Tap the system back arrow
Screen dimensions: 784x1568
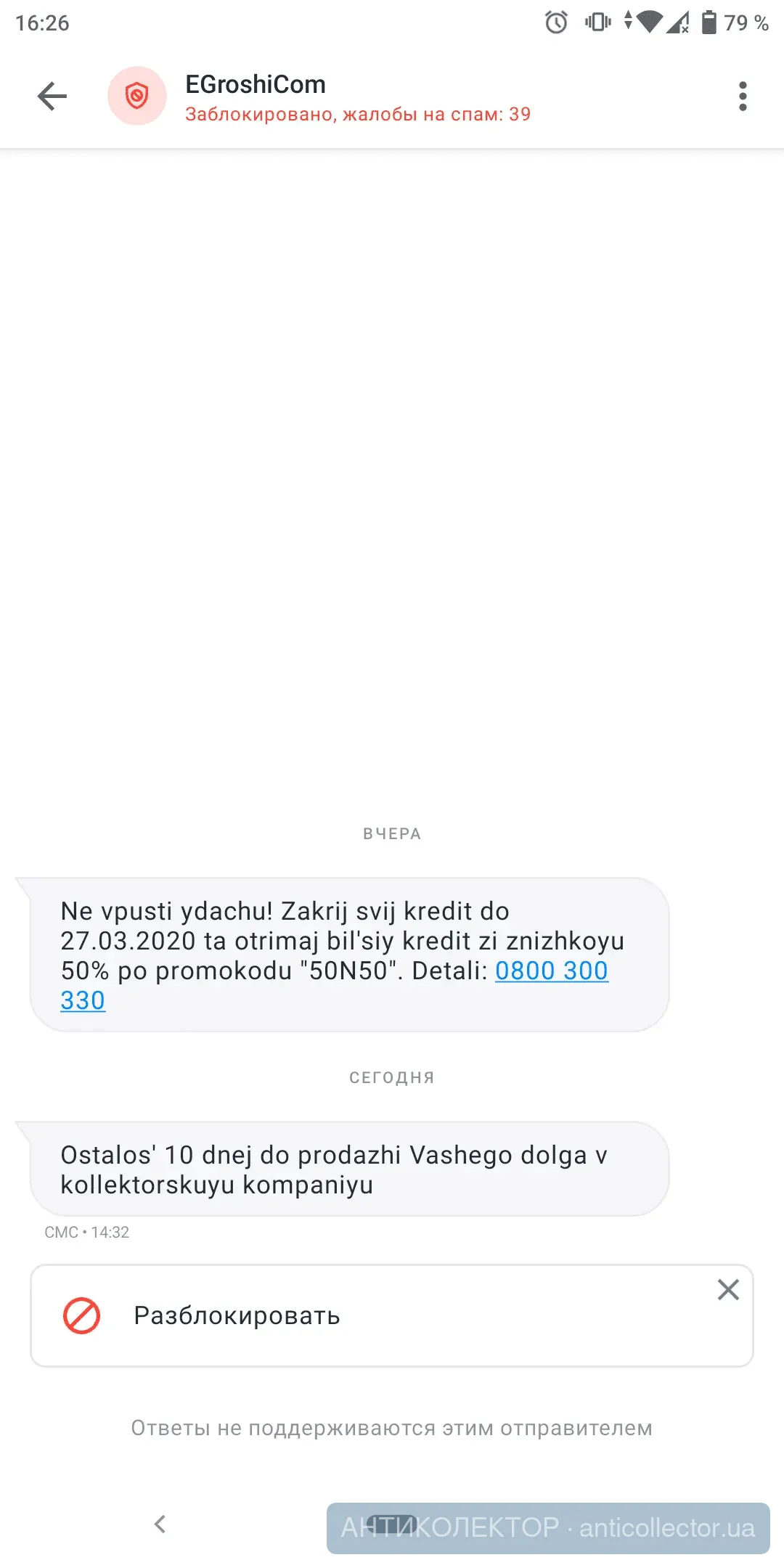point(160,1524)
